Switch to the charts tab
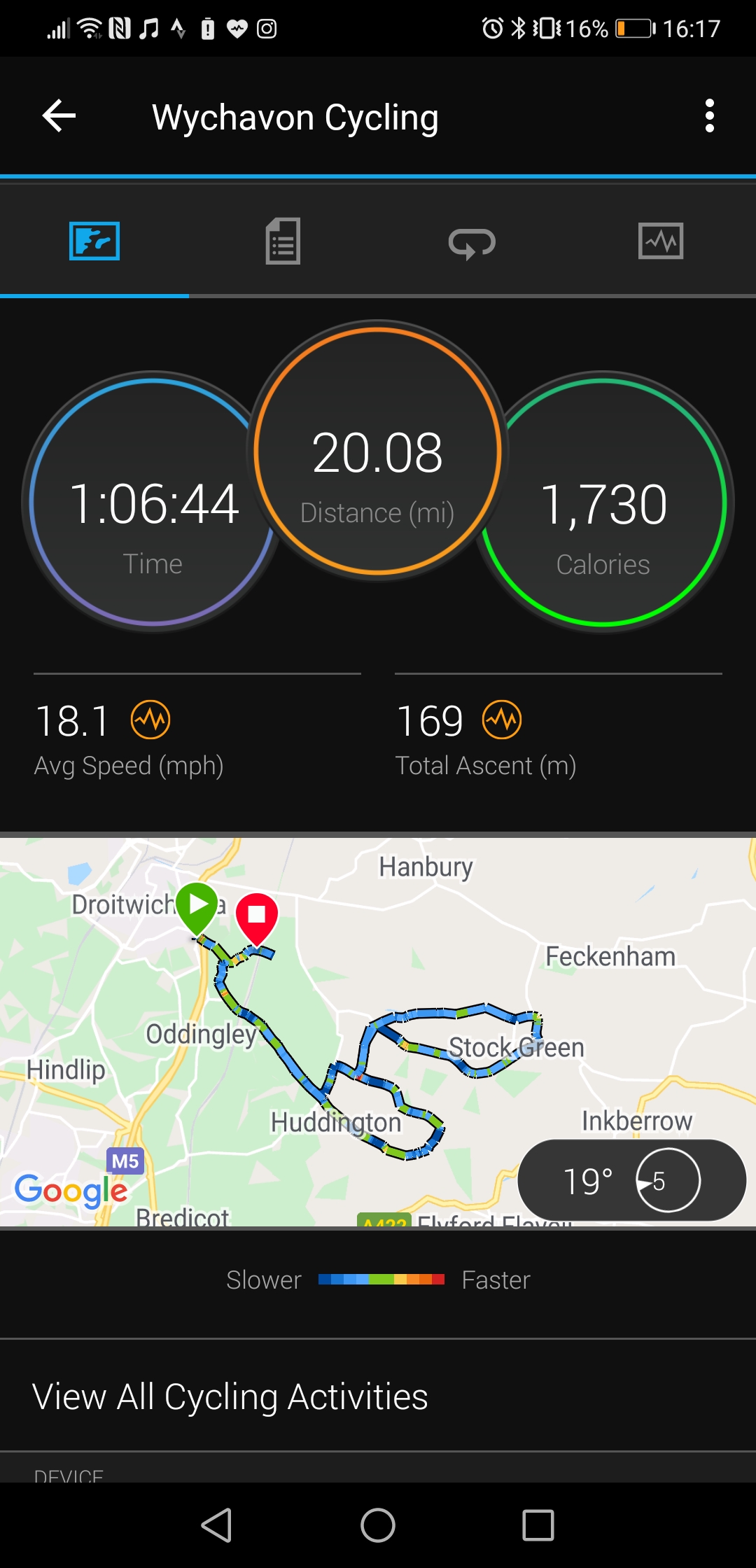 660,241
